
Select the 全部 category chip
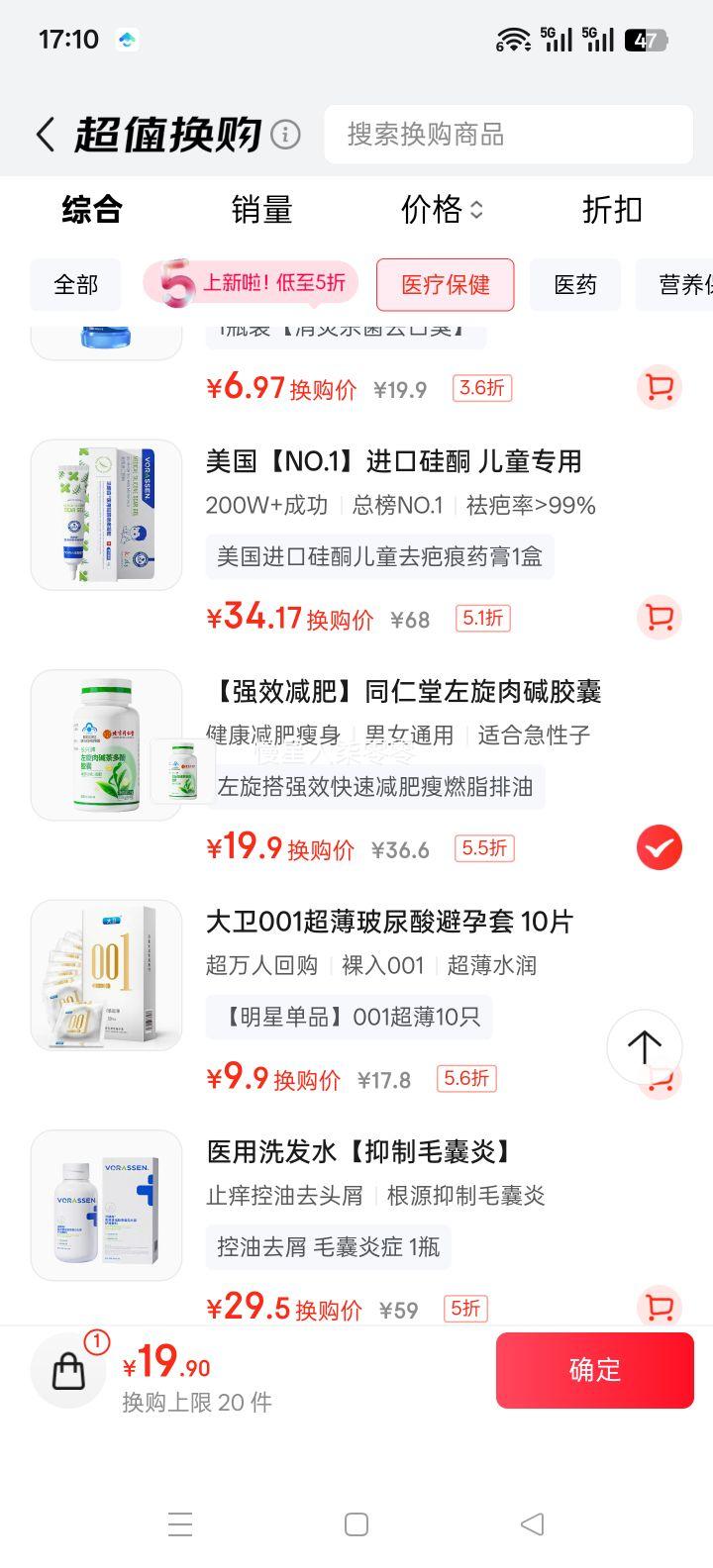(76, 285)
